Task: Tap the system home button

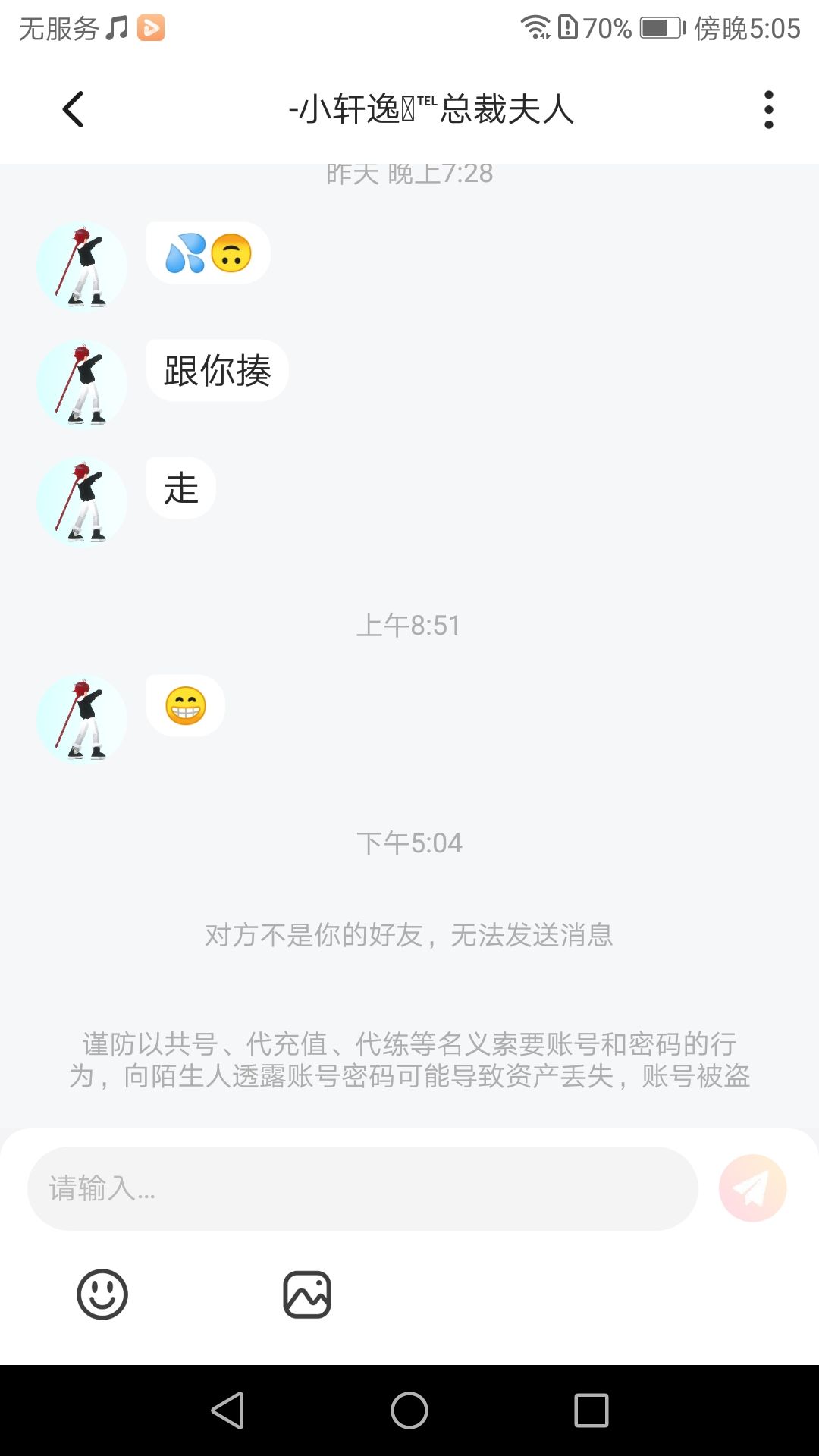Action: point(409,1410)
